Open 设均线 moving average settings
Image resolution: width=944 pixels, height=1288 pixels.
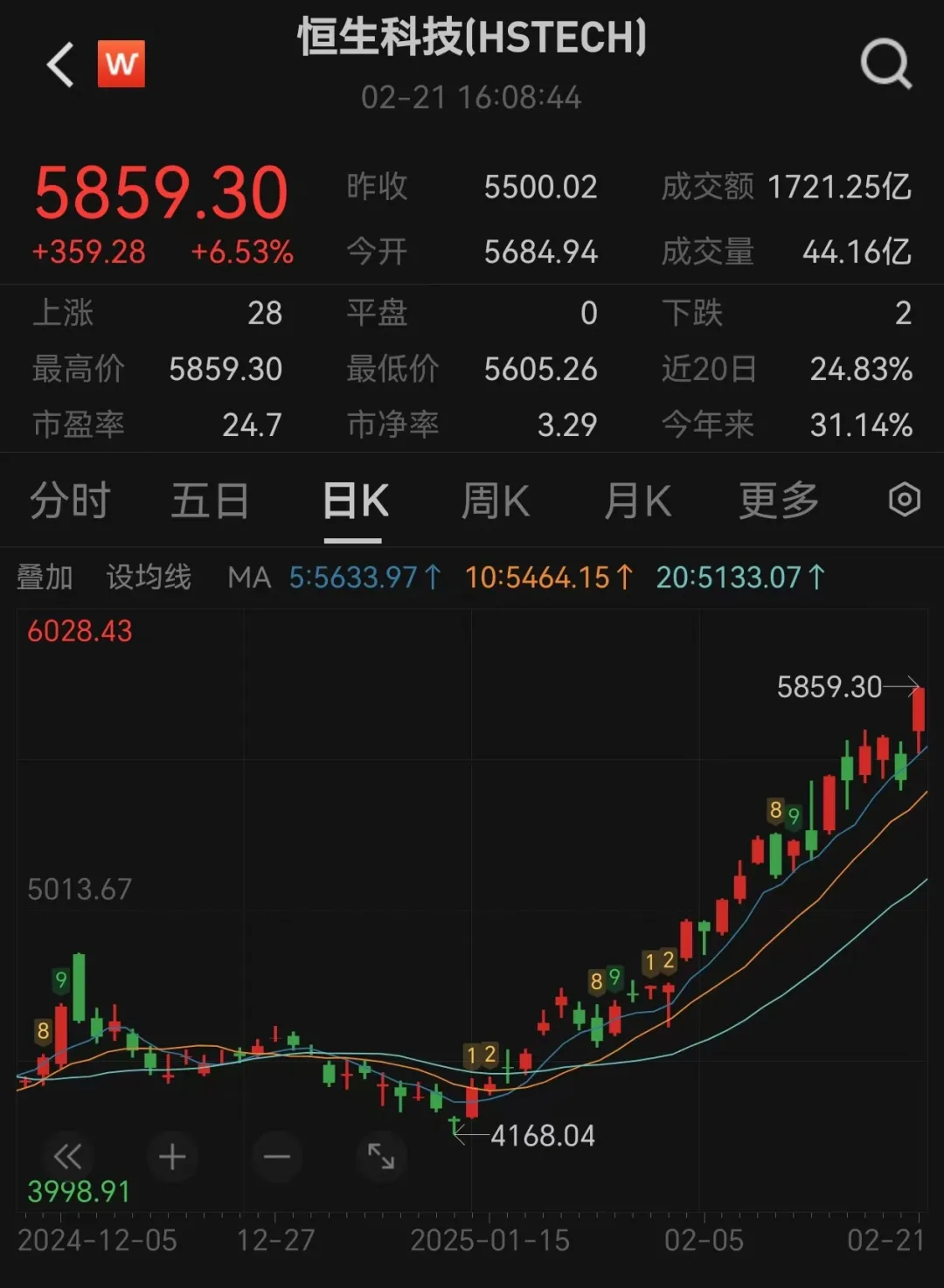pyautogui.click(x=149, y=578)
